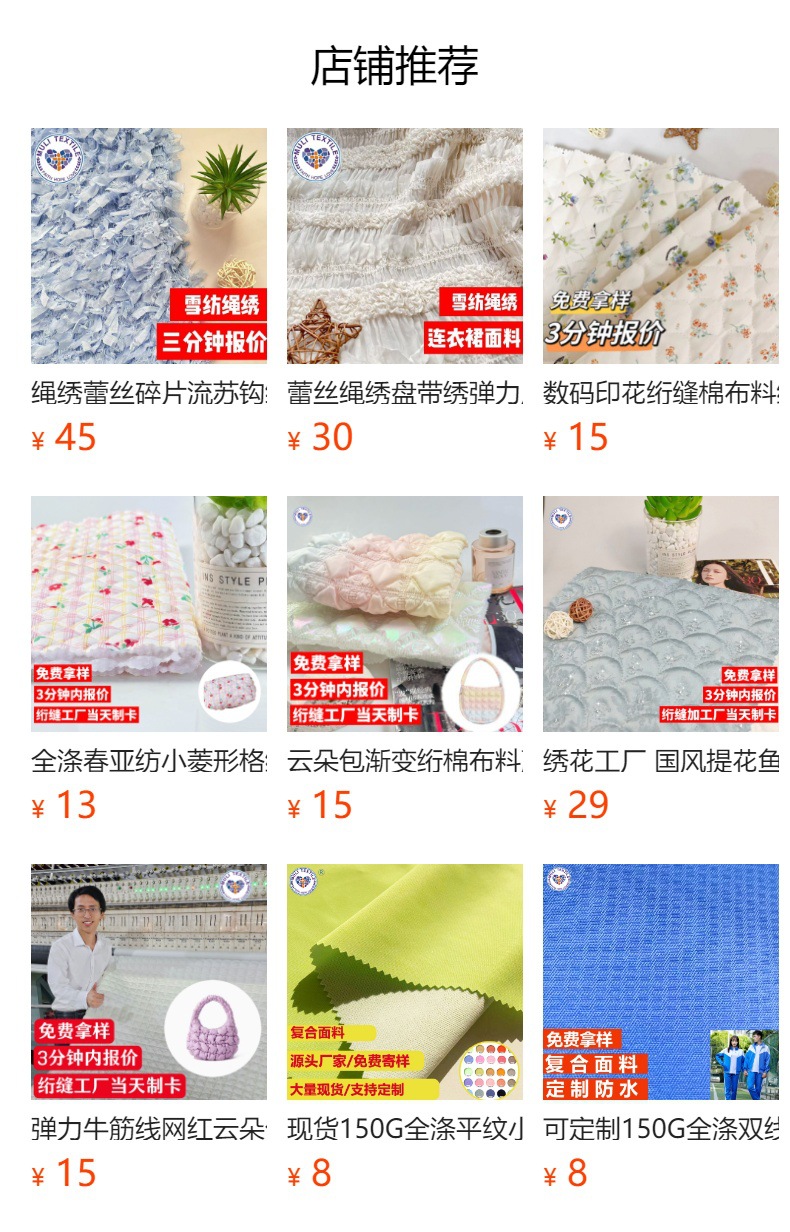View 现货150G全涤平纹 fabric listing
Screen dimensions: 790x1232
[404, 982]
